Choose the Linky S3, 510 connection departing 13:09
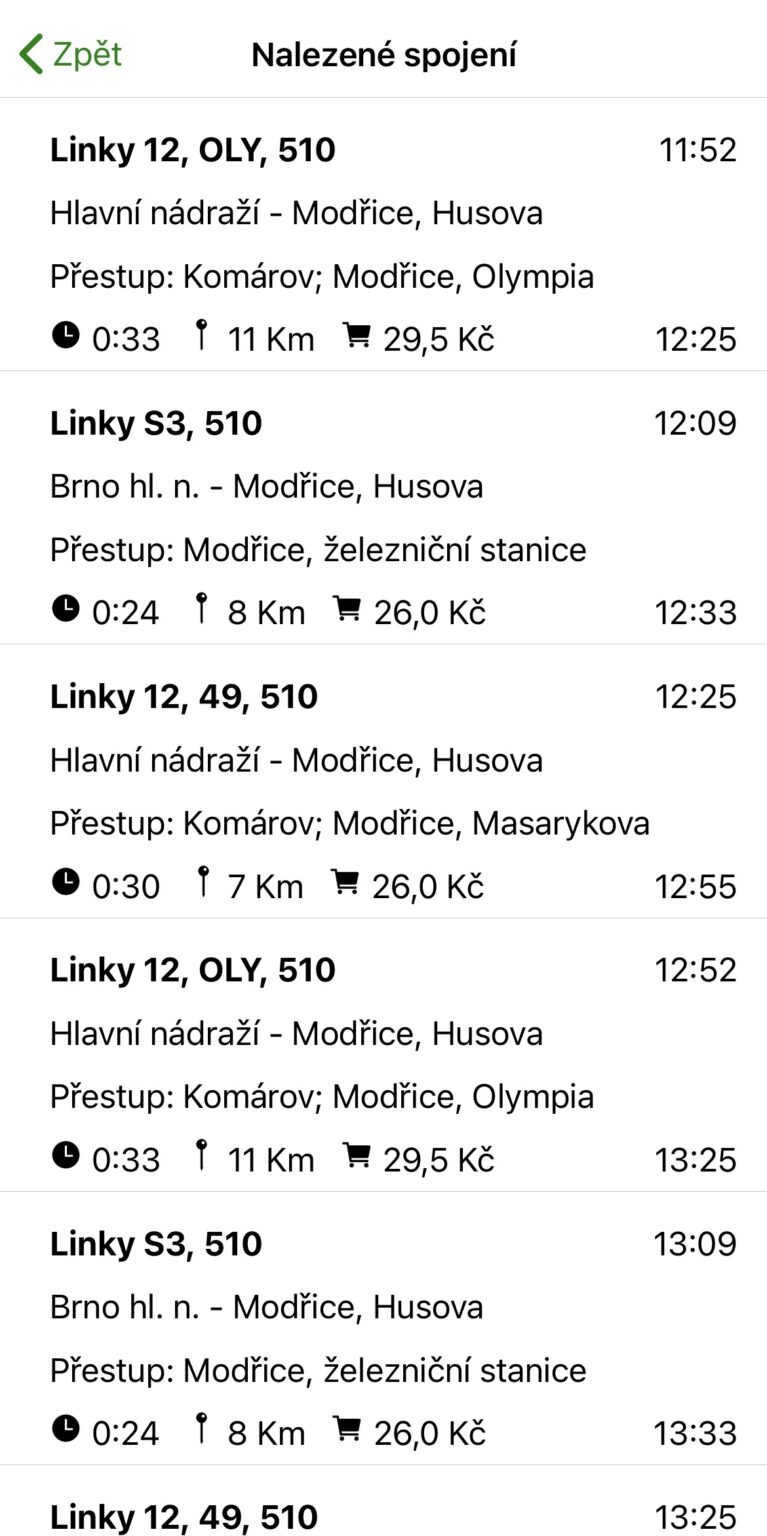Image resolution: width=767 pixels, height=1536 pixels. pyautogui.click(x=383, y=1328)
